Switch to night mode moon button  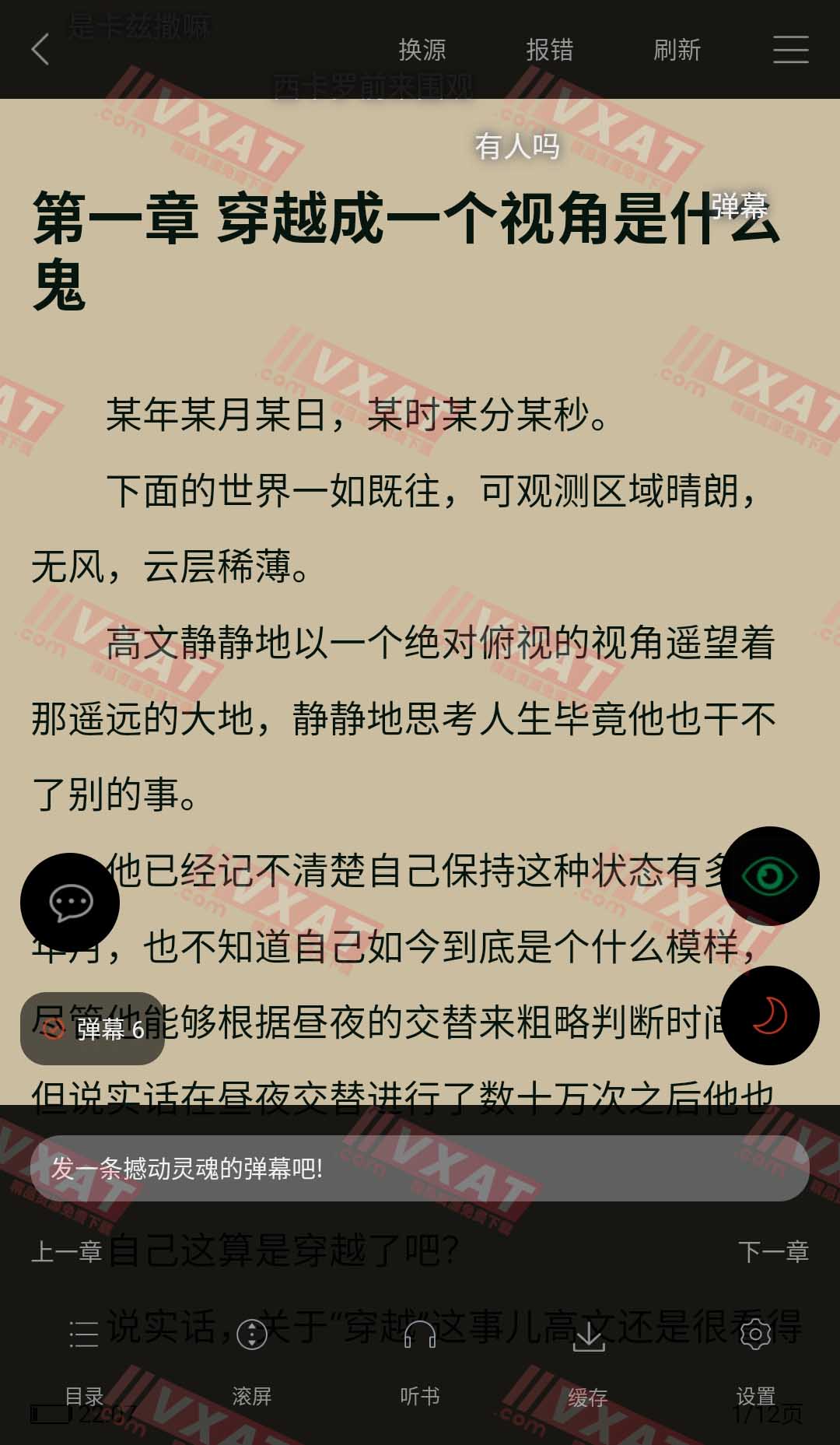pyautogui.click(x=769, y=1015)
